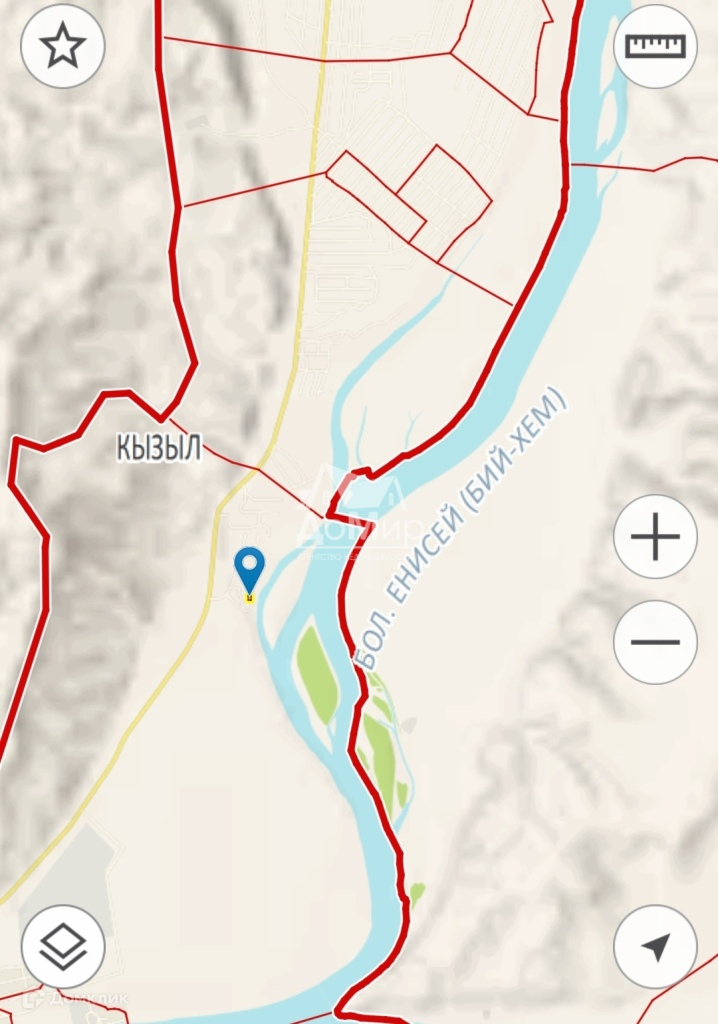Center map on my location
Image resolution: width=718 pixels, height=1024 pixels.
(x=655, y=946)
